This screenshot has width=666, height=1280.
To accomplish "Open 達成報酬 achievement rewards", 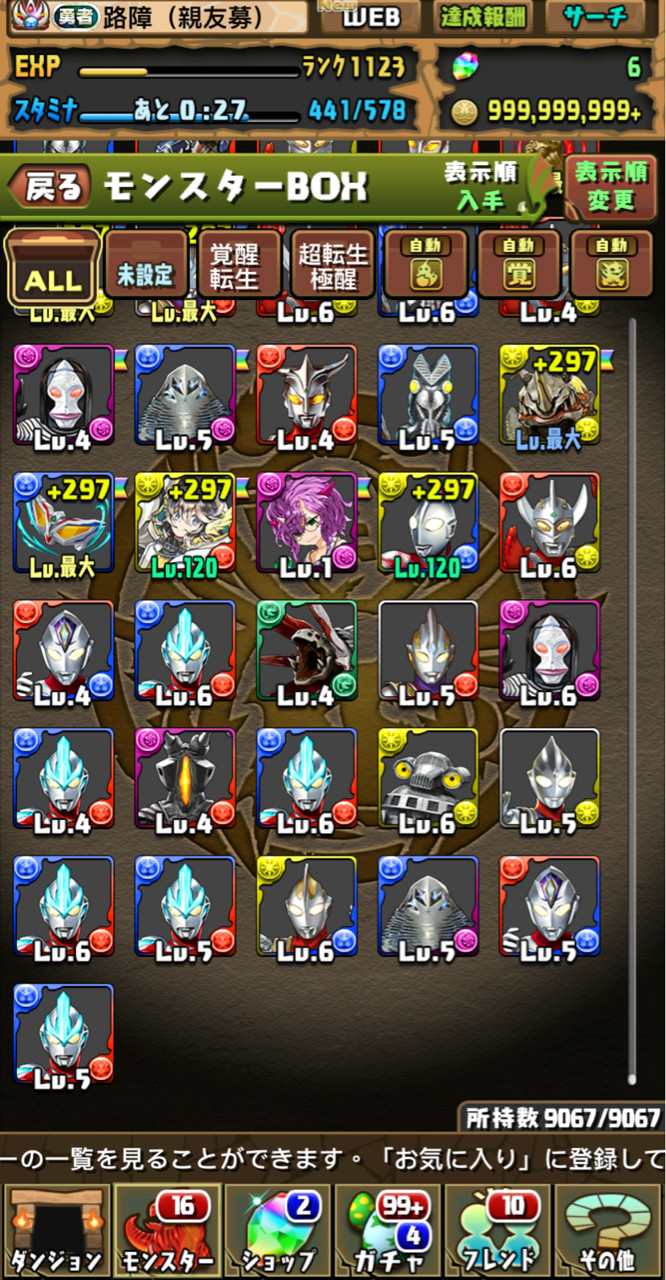I will point(484,17).
